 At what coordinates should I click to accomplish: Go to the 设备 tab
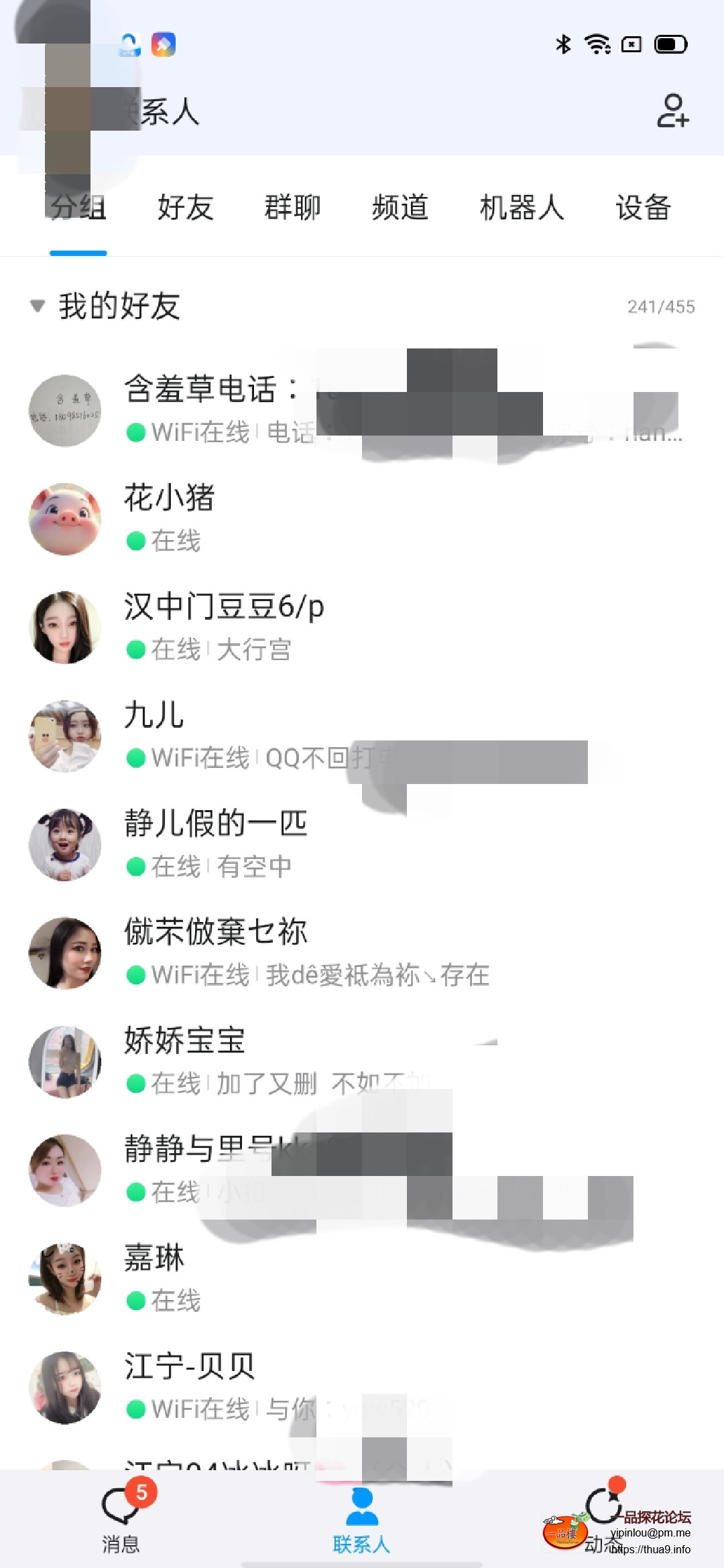[x=643, y=207]
